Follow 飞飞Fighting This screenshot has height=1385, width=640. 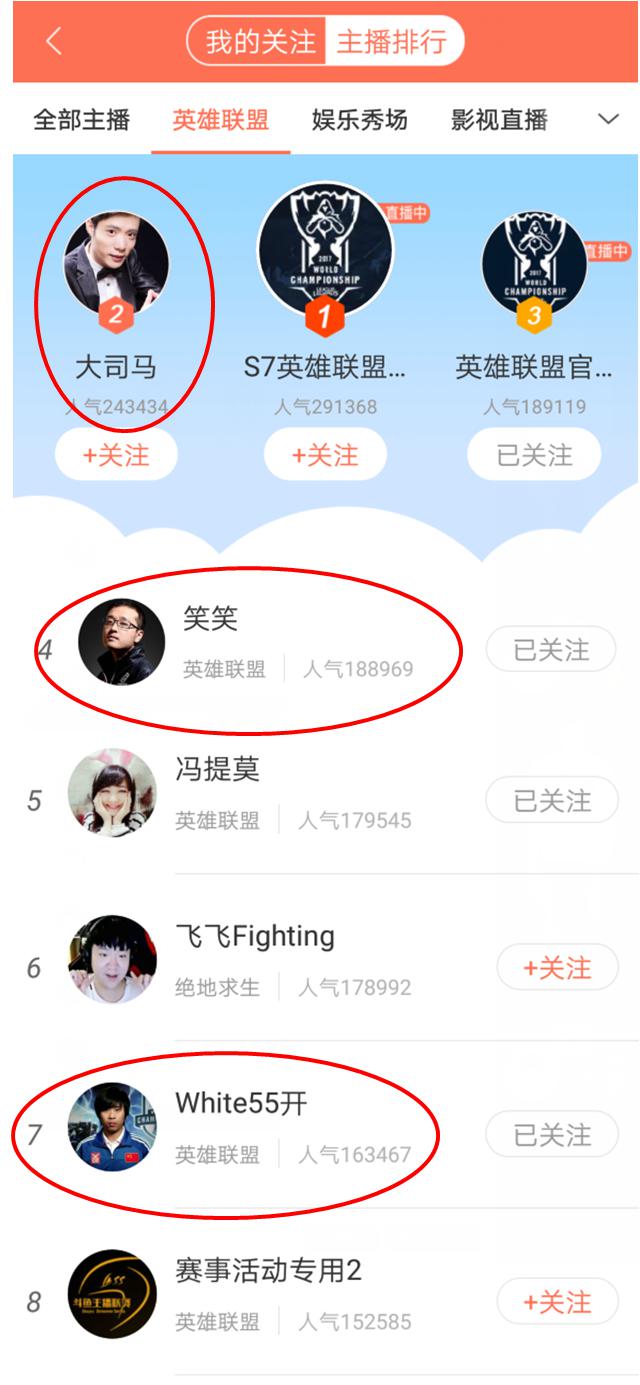(x=557, y=968)
